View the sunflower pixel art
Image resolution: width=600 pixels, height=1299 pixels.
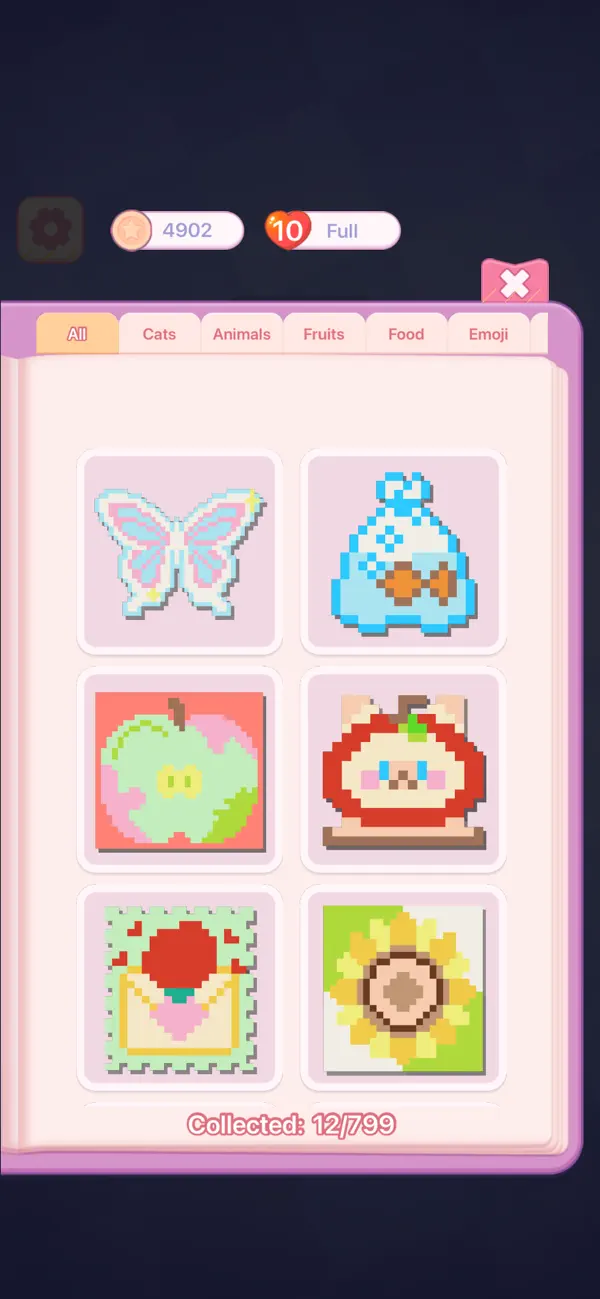[403, 988]
